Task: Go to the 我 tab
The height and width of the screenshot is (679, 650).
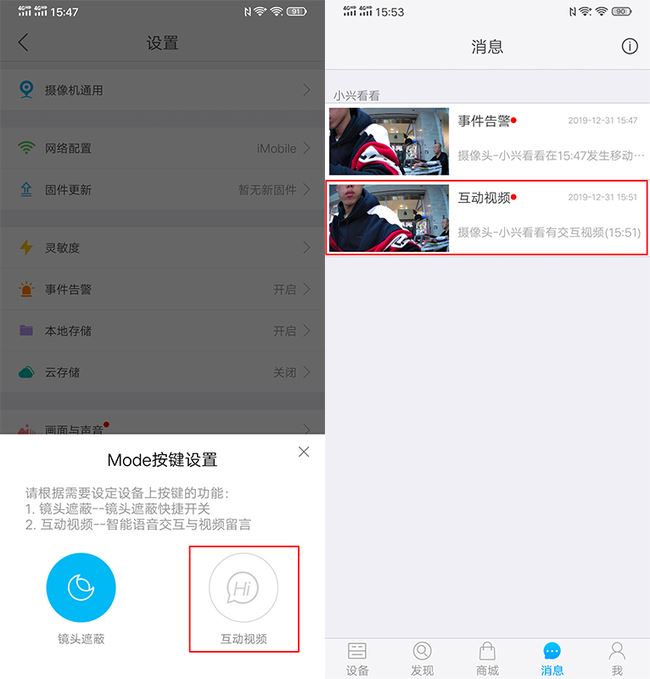Action: point(617,658)
